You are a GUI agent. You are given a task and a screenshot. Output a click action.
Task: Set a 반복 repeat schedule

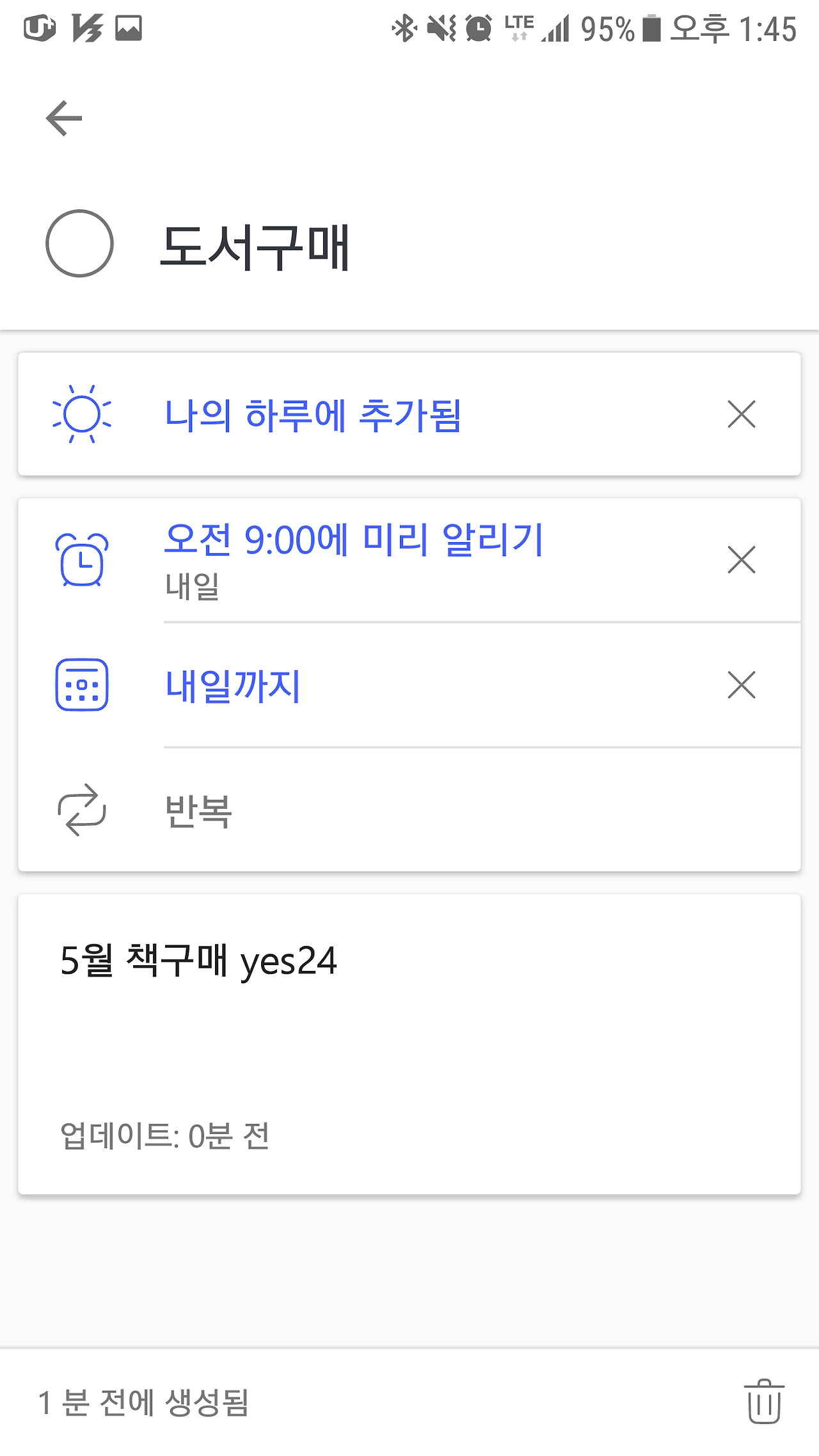(198, 810)
